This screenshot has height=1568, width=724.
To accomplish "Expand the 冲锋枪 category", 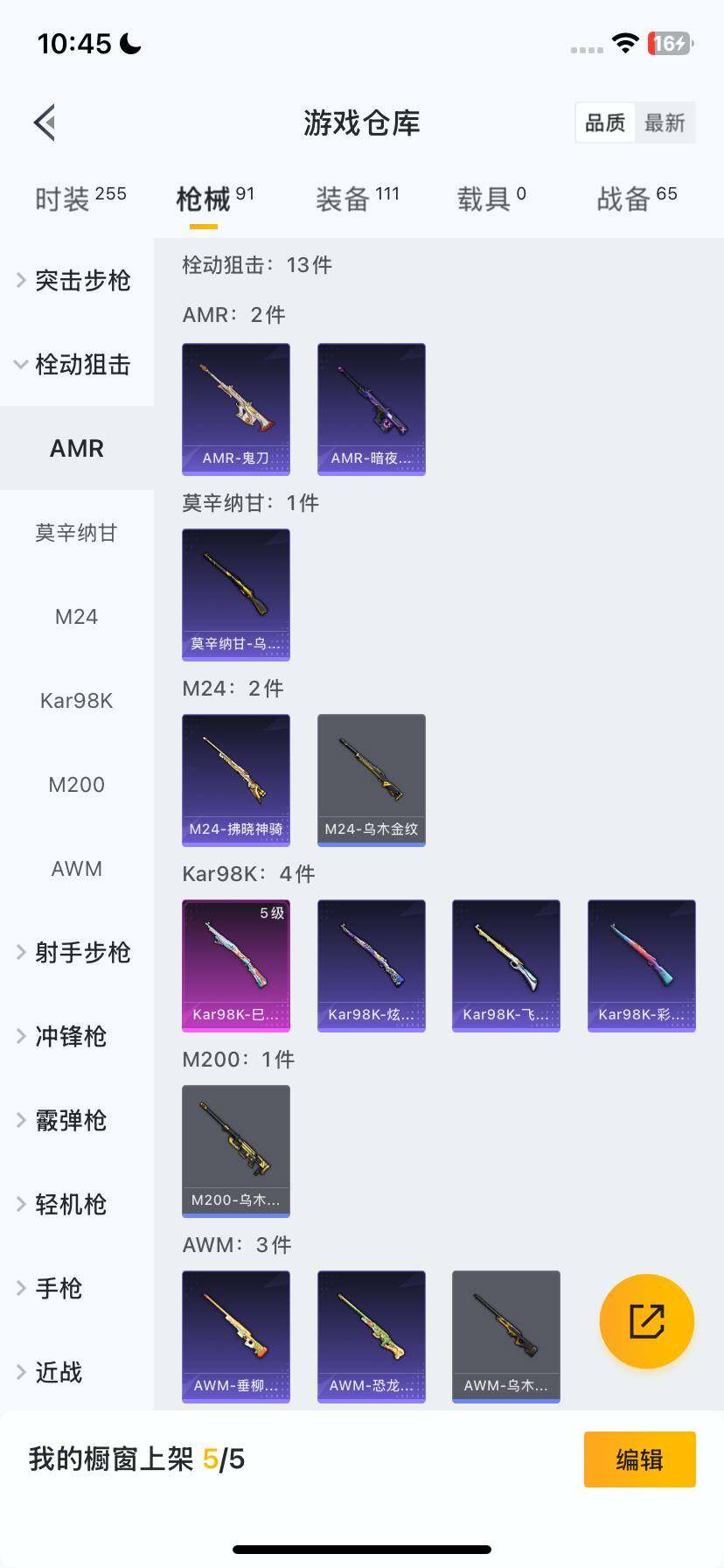I will pyautogui.click(x=70, y=1037).
